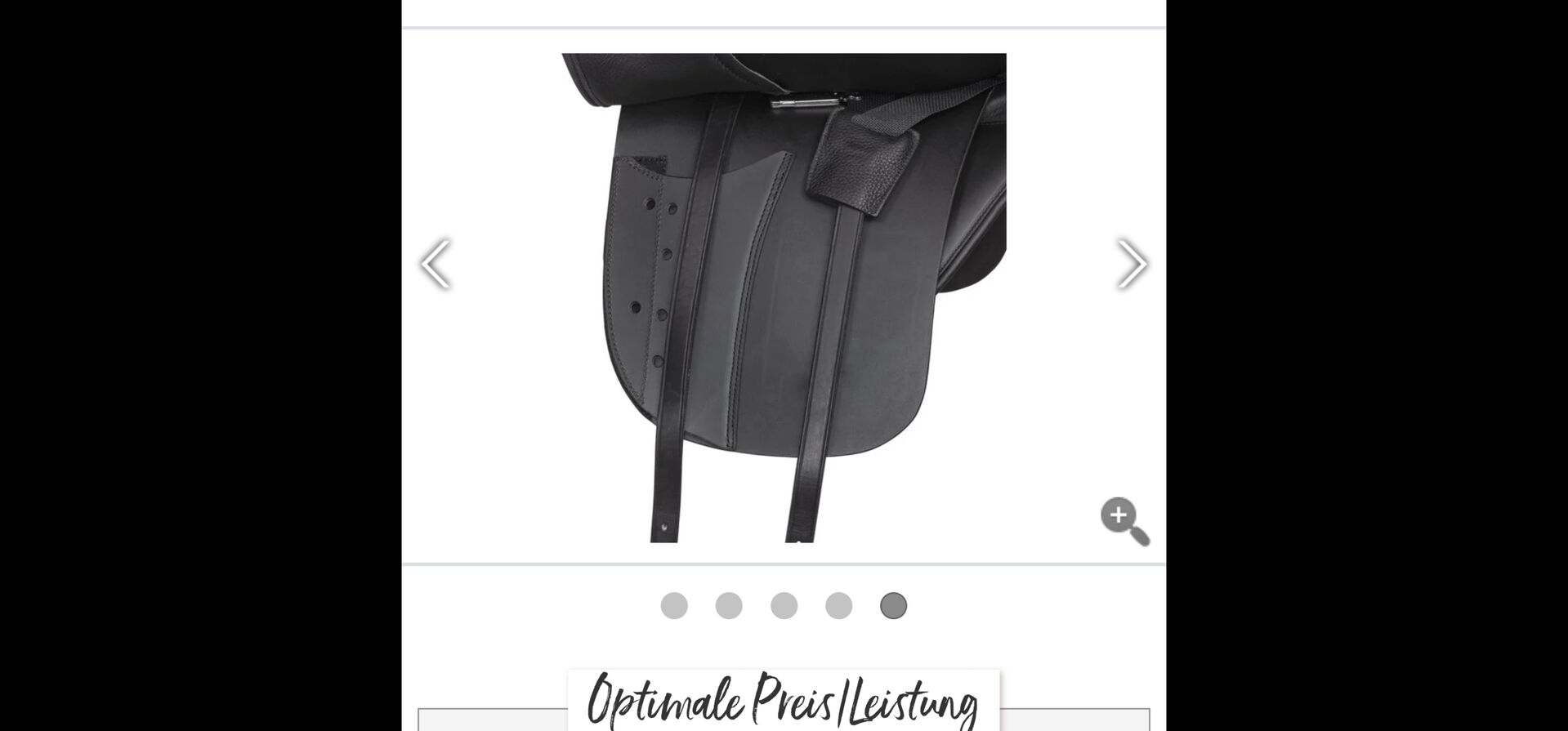This screenshot has width=1568, height=731.
Task: Select the fifth carousel dot
Action: coord(893,606)
